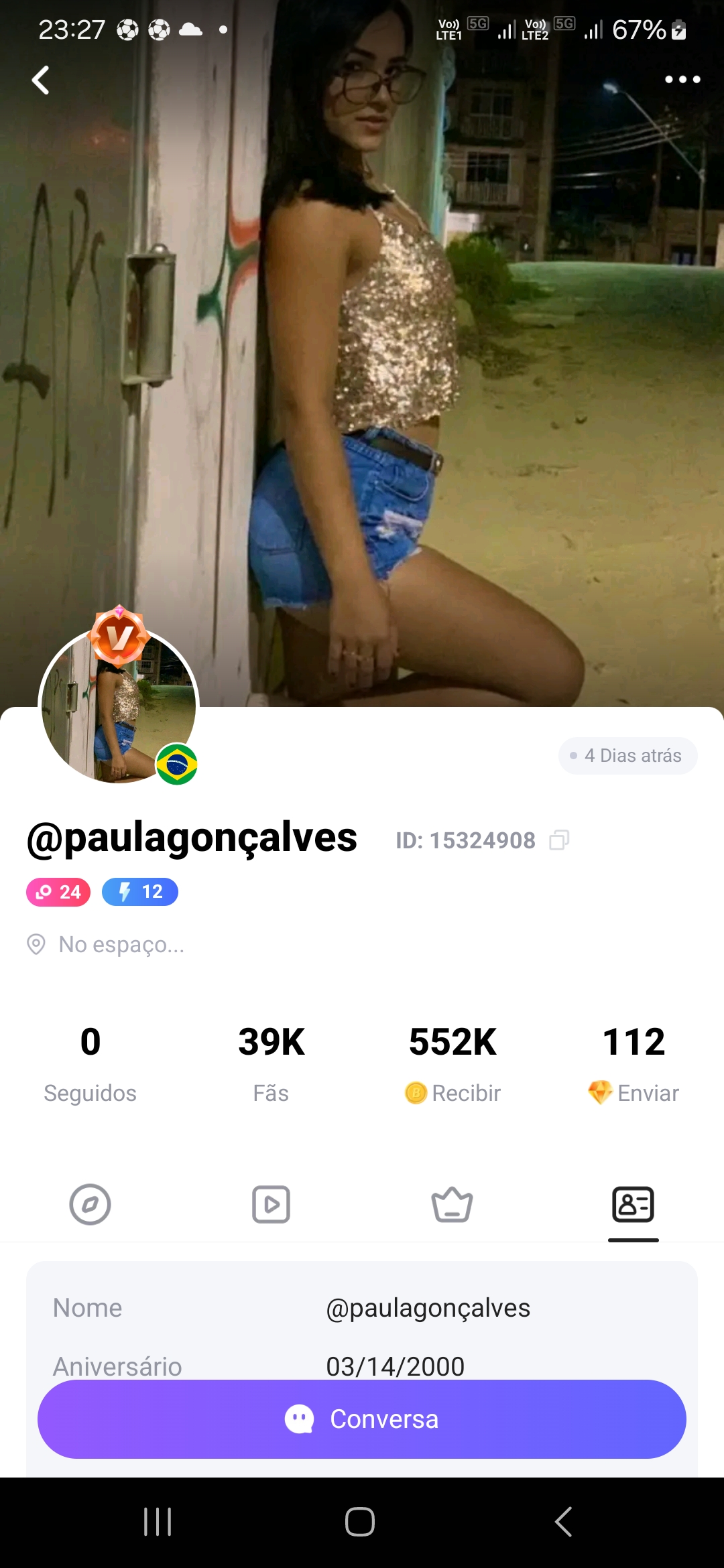Open the three-dot overflow menu
The height and width of the screenshot is (1568, 724).
pos(682,80)
